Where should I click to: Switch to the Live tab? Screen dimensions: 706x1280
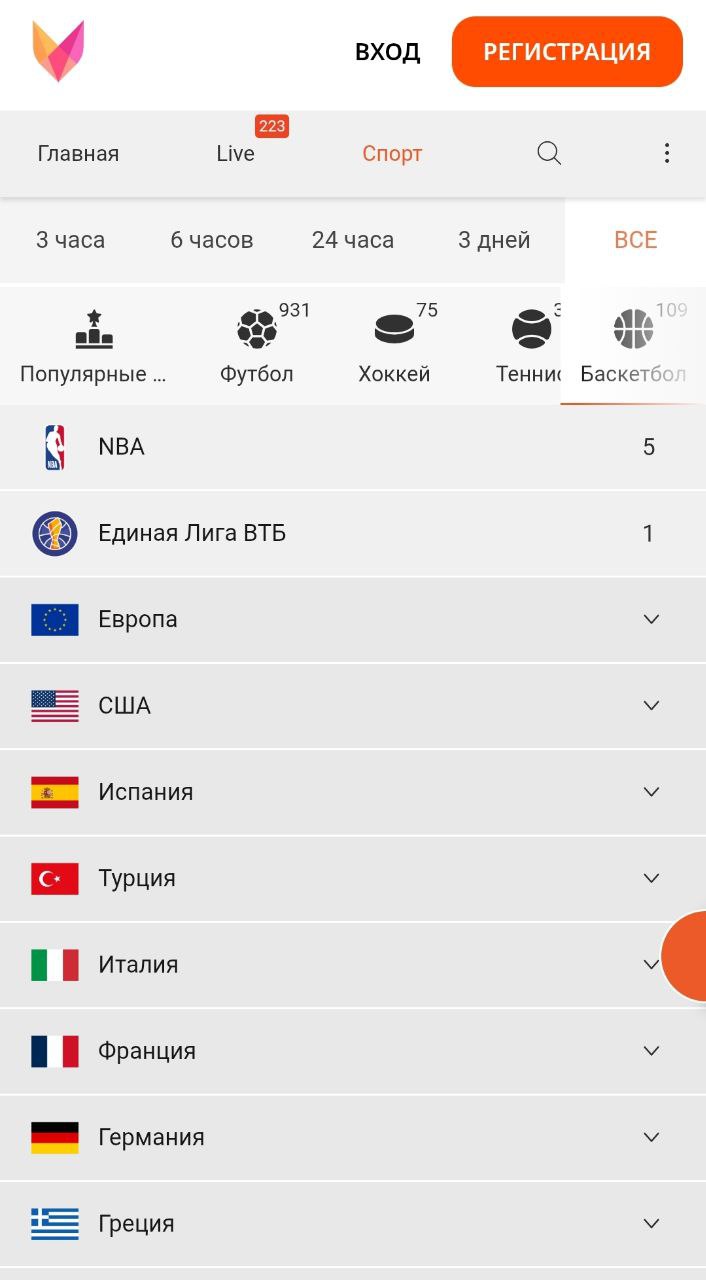pos(236,154)
